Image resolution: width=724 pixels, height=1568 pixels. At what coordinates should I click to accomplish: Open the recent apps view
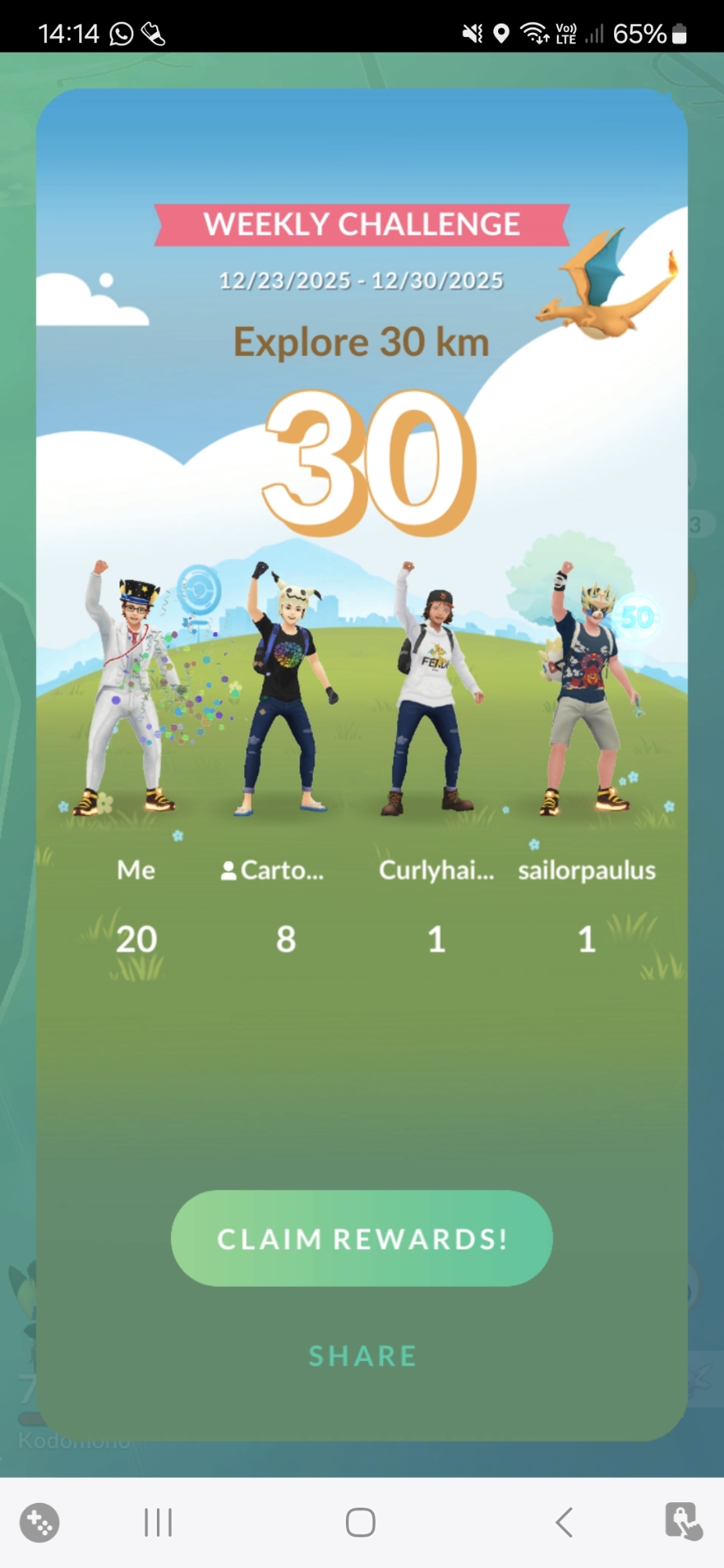click(x=158, y=1523)
